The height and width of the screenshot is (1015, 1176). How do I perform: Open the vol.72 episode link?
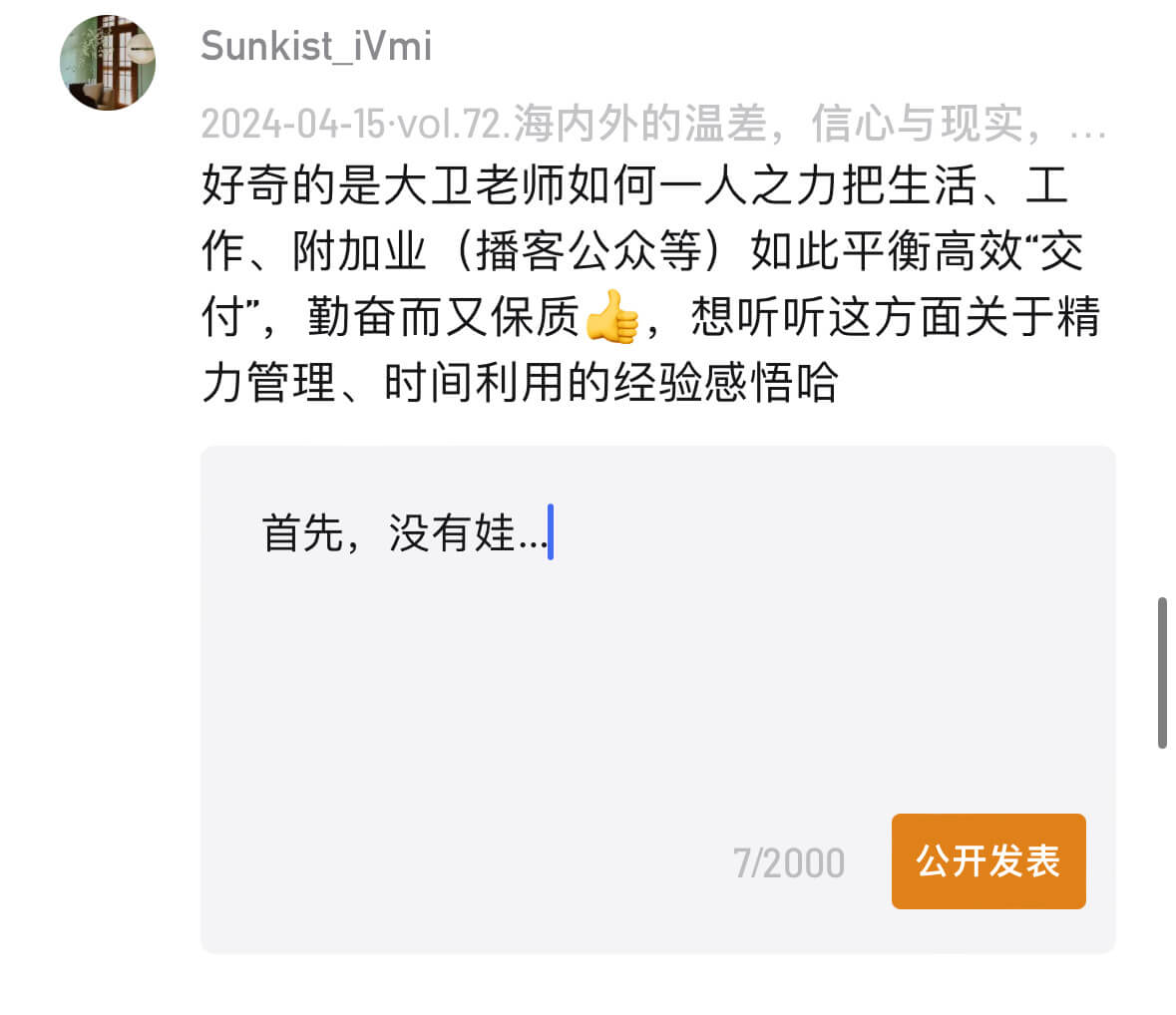652,125
